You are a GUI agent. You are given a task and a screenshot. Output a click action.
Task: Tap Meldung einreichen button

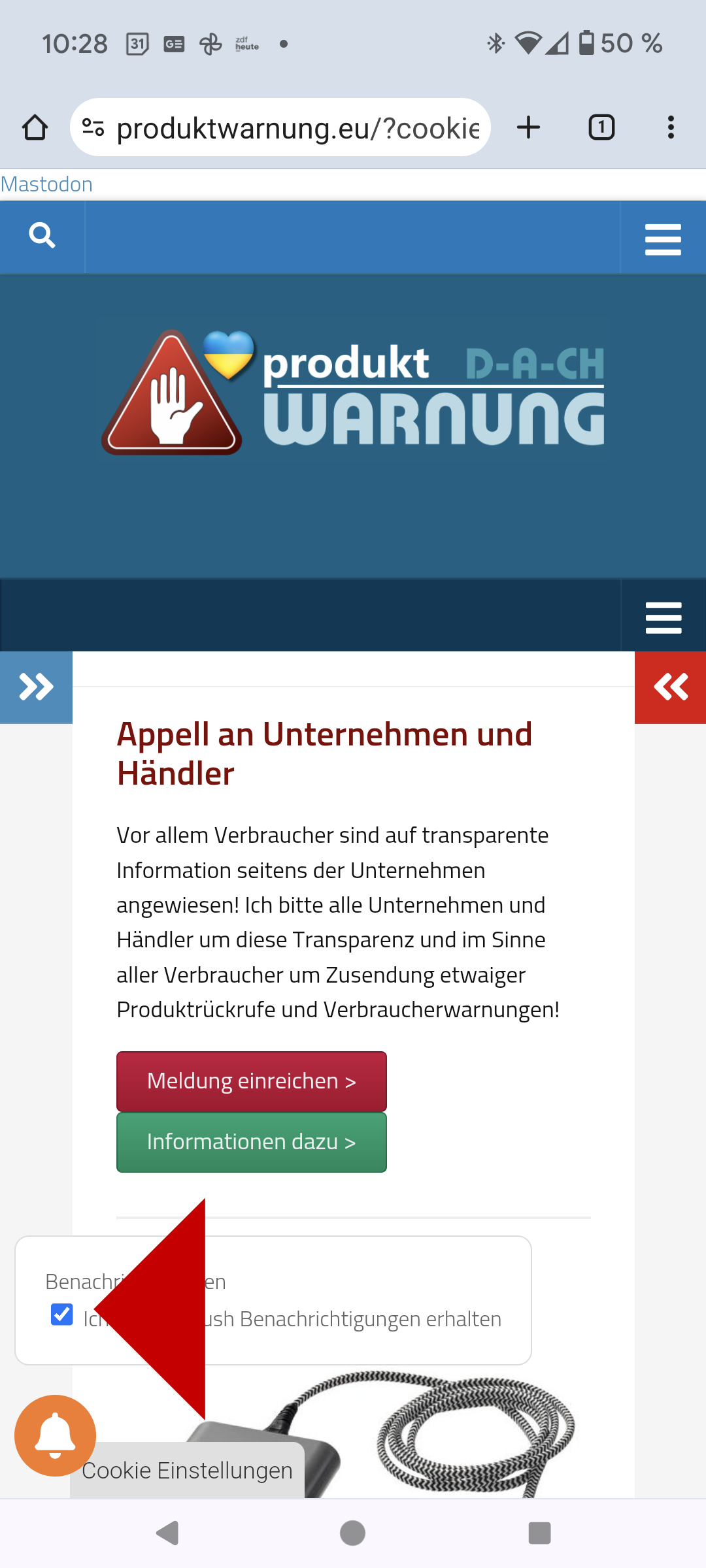click(x=251, y=1081)
